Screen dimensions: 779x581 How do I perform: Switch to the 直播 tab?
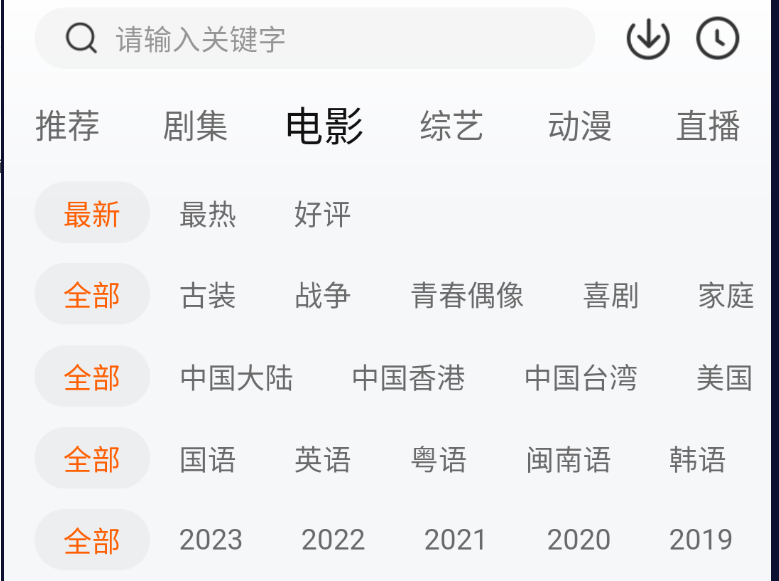(708, 127)
